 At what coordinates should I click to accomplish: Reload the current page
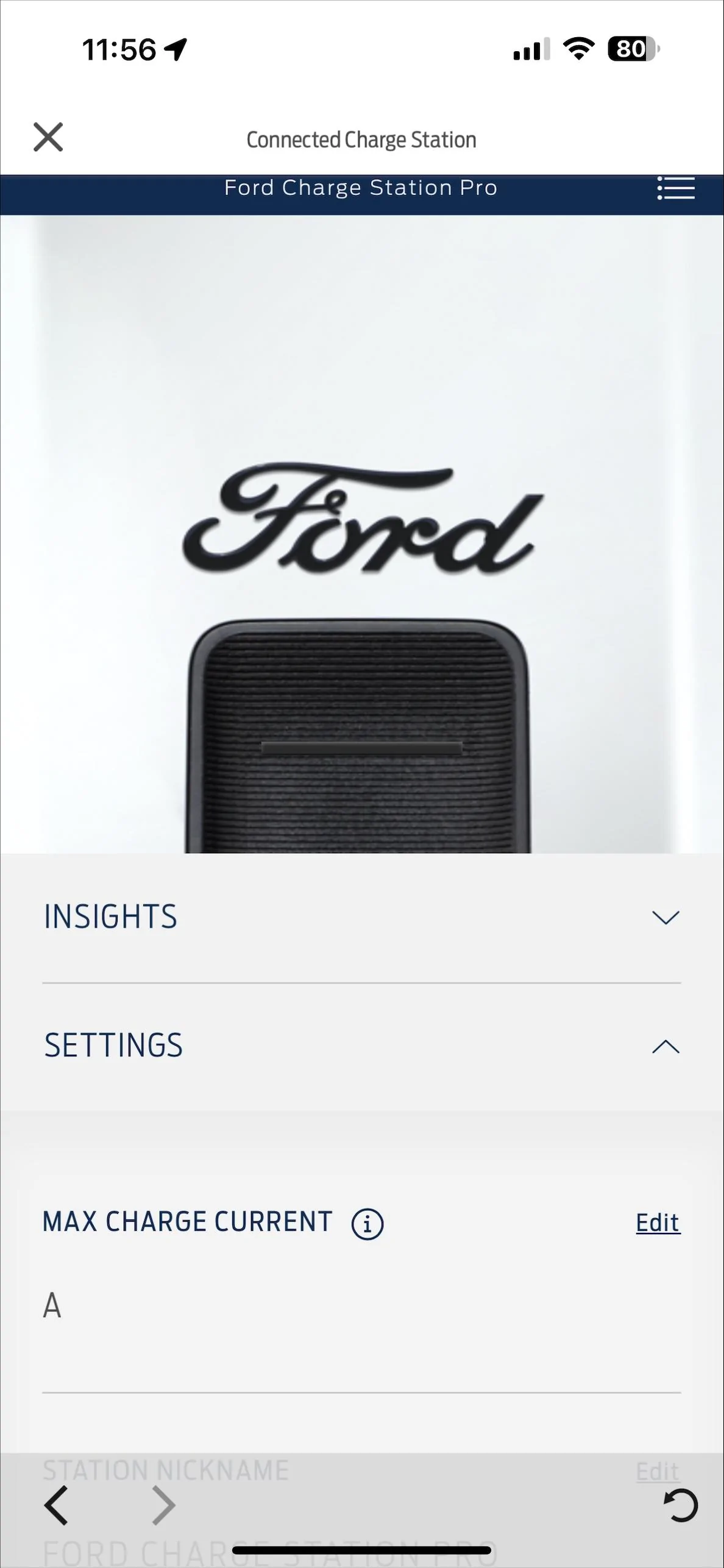click(x=680, y=1505)
